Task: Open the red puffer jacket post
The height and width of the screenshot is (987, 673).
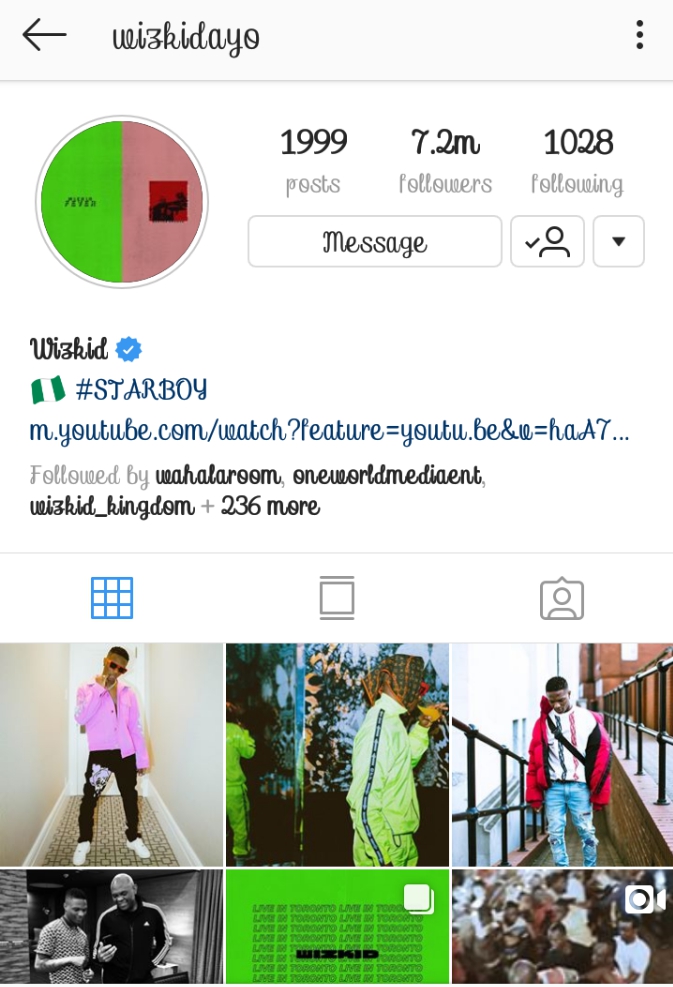Action: coord(562,755)
